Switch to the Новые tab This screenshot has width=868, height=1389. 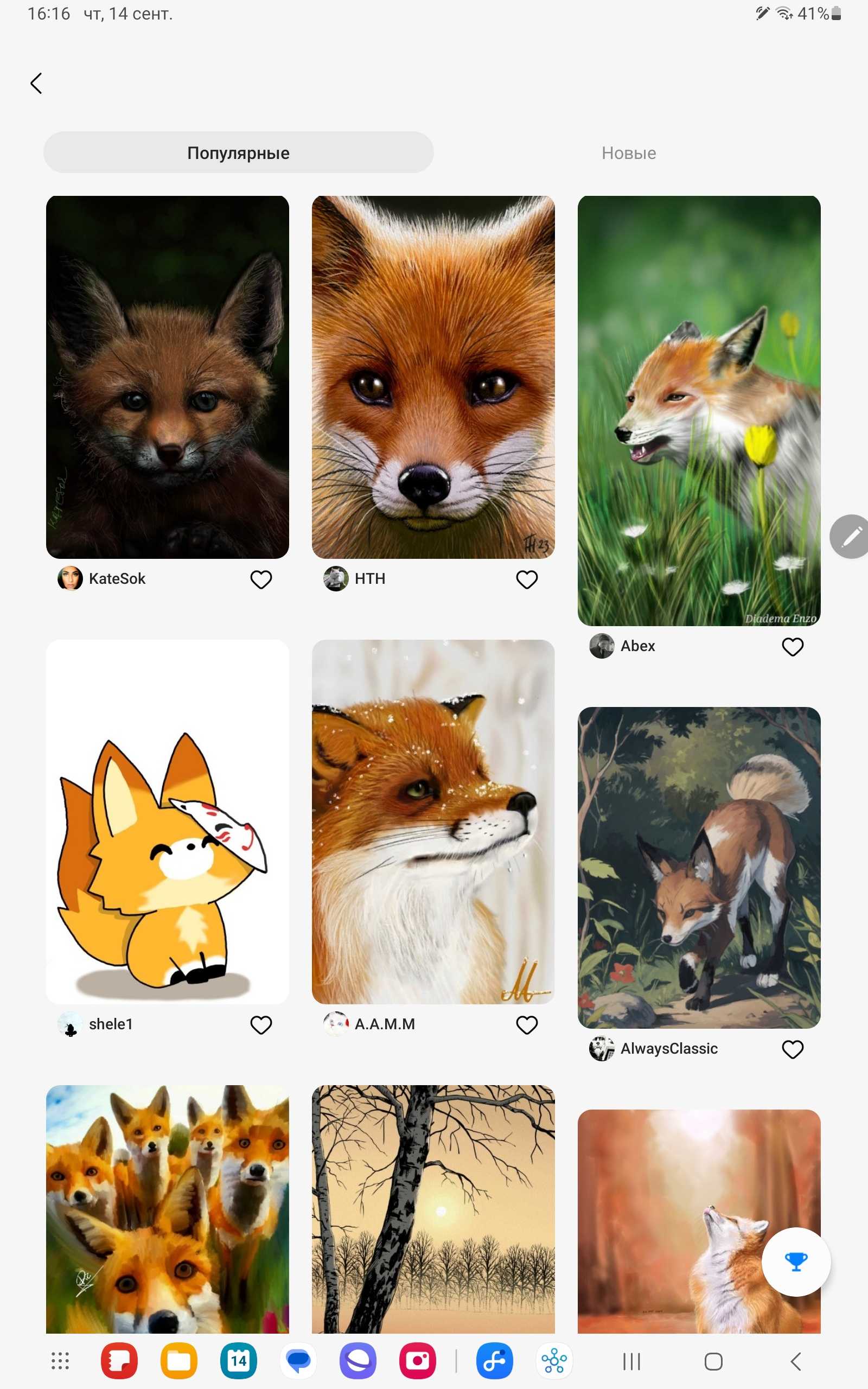pos(629,152)
